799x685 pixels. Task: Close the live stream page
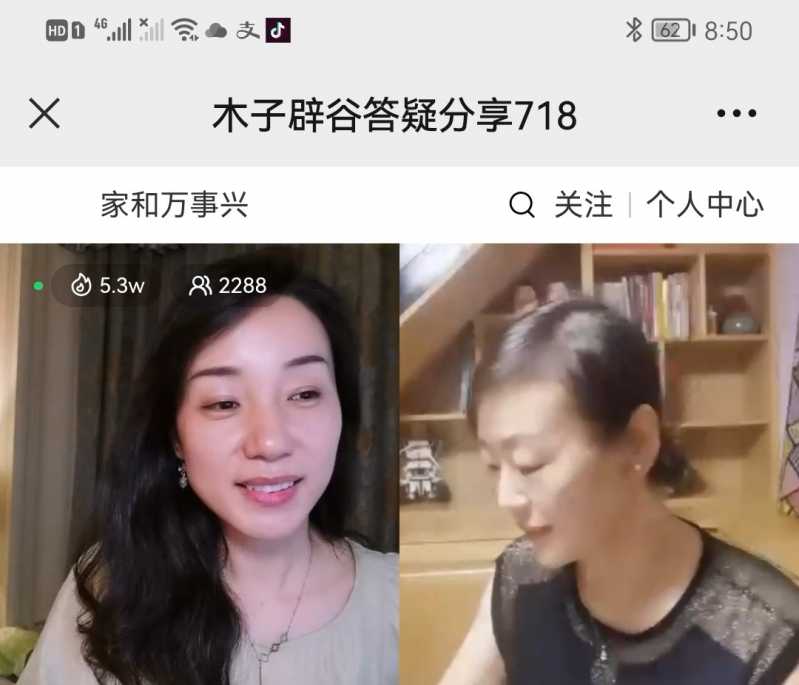tap(44, 114)
